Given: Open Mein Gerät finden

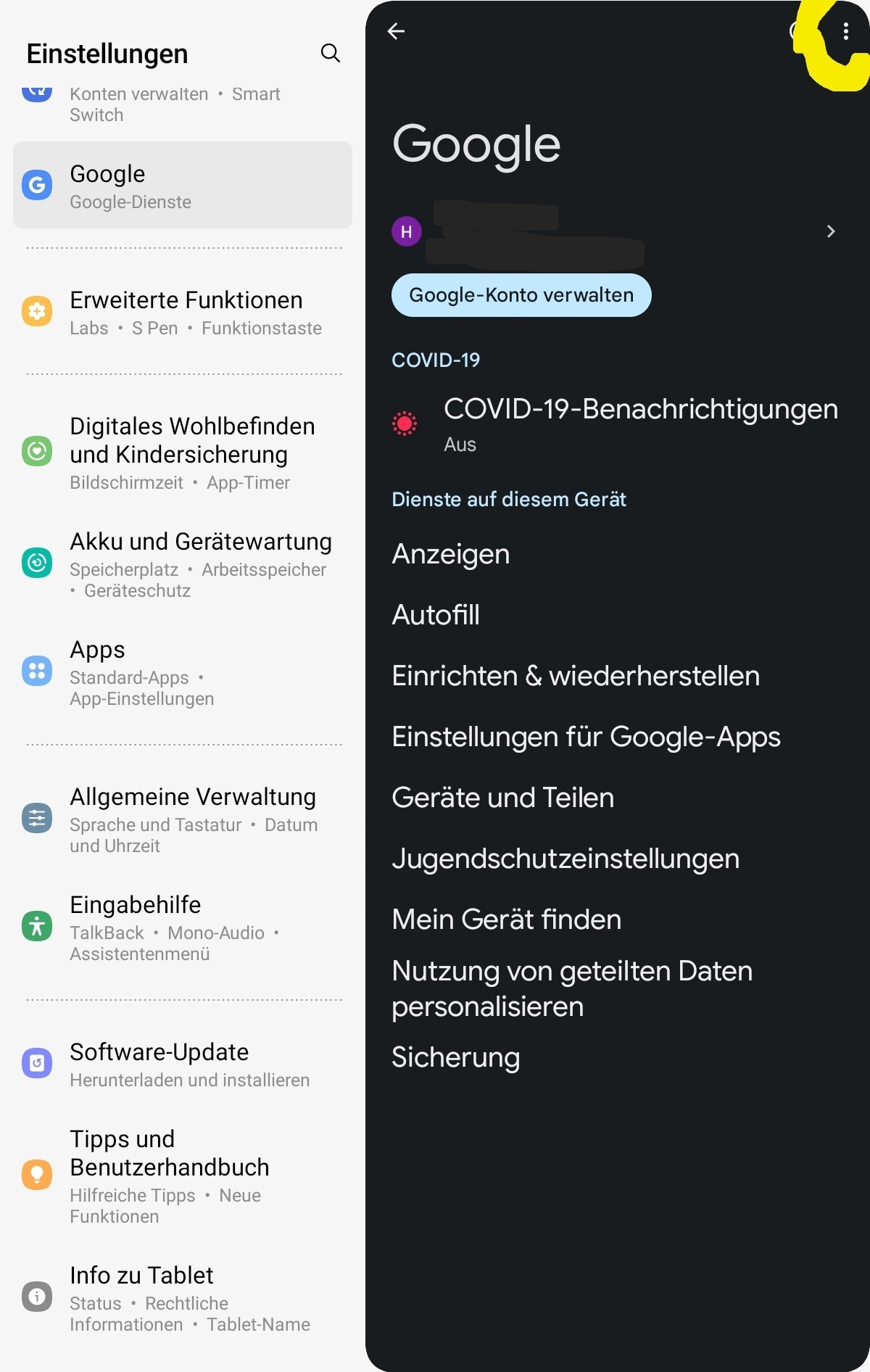Looking at the screenshot, I should 506,920.
